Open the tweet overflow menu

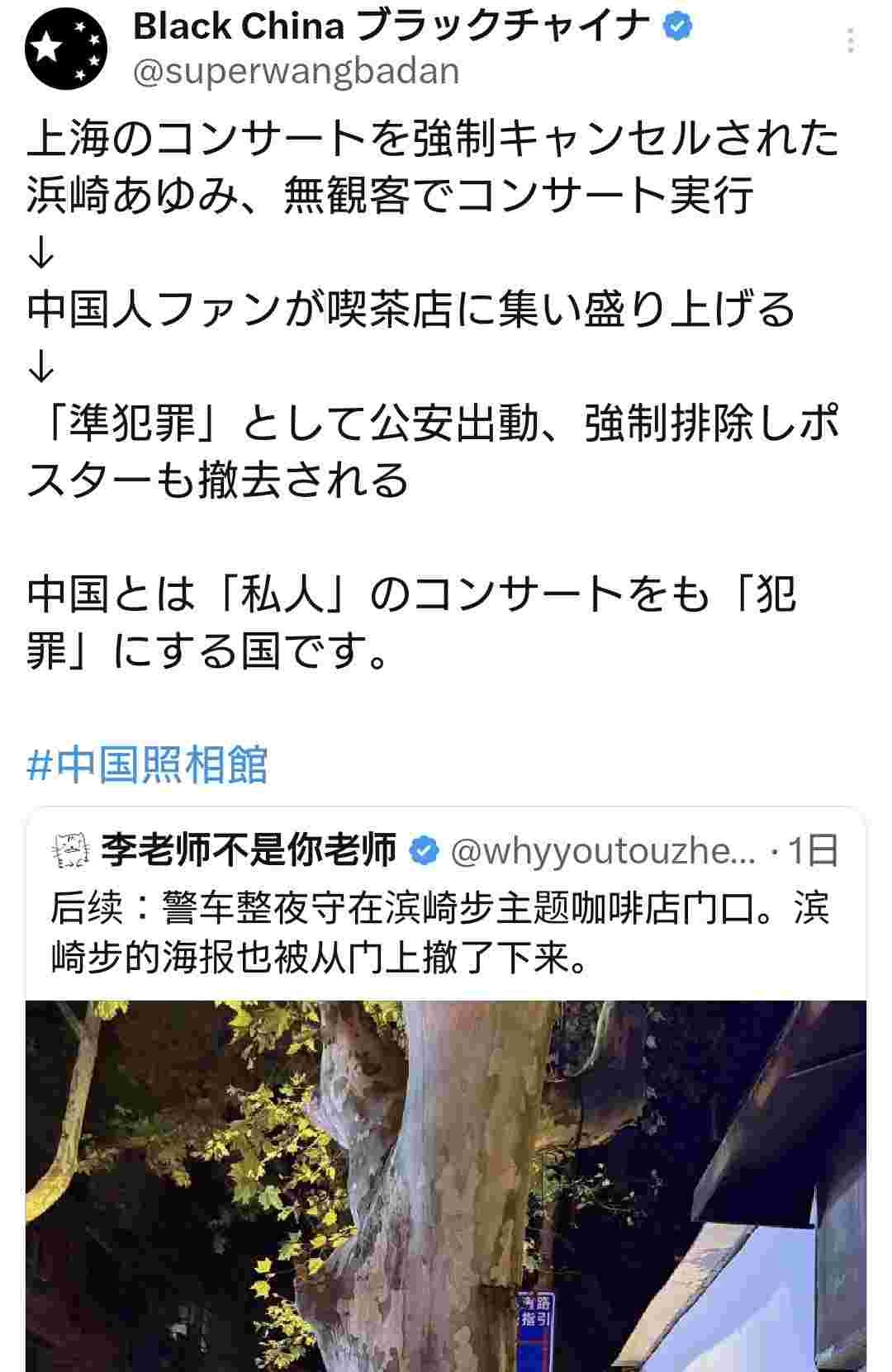tap(851, 40)
